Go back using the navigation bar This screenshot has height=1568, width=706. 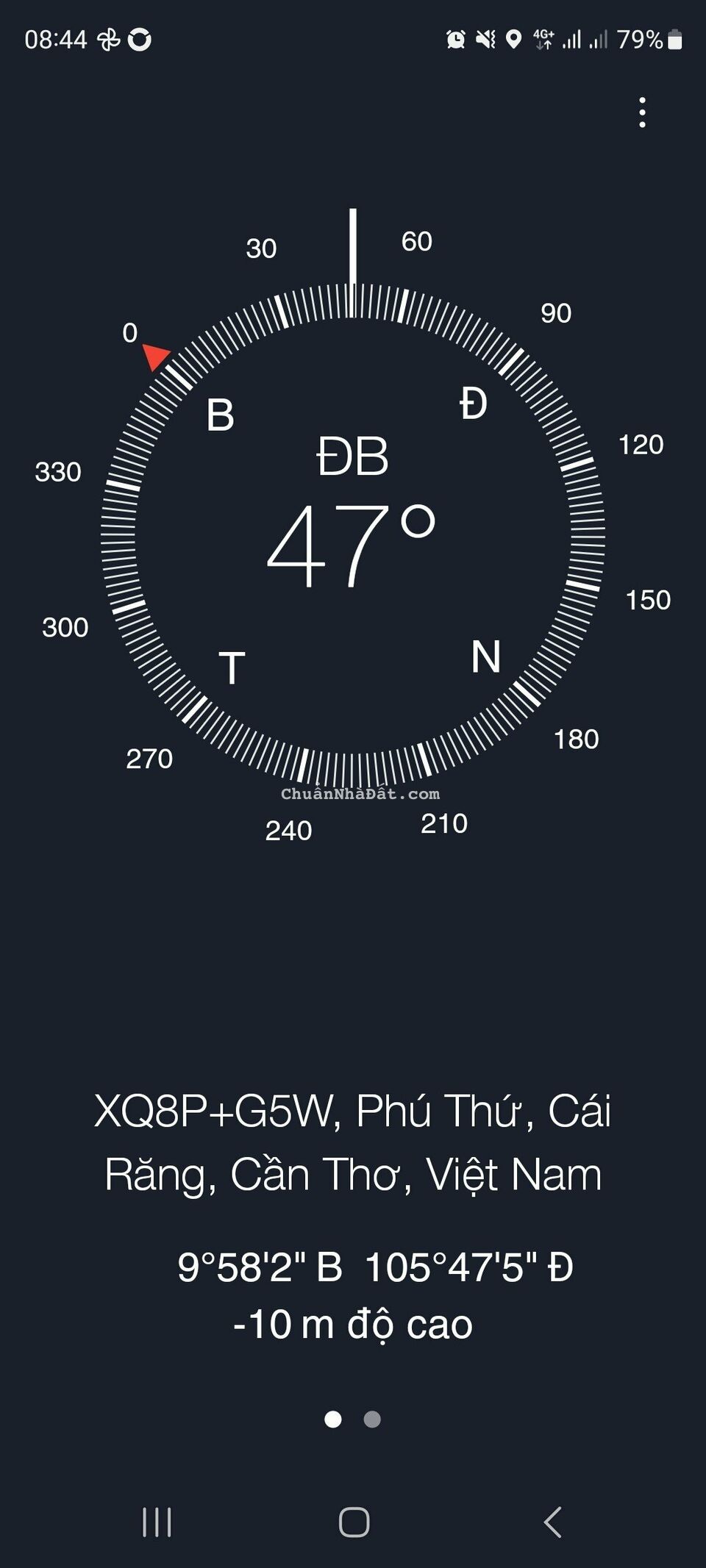(552, 1522)
